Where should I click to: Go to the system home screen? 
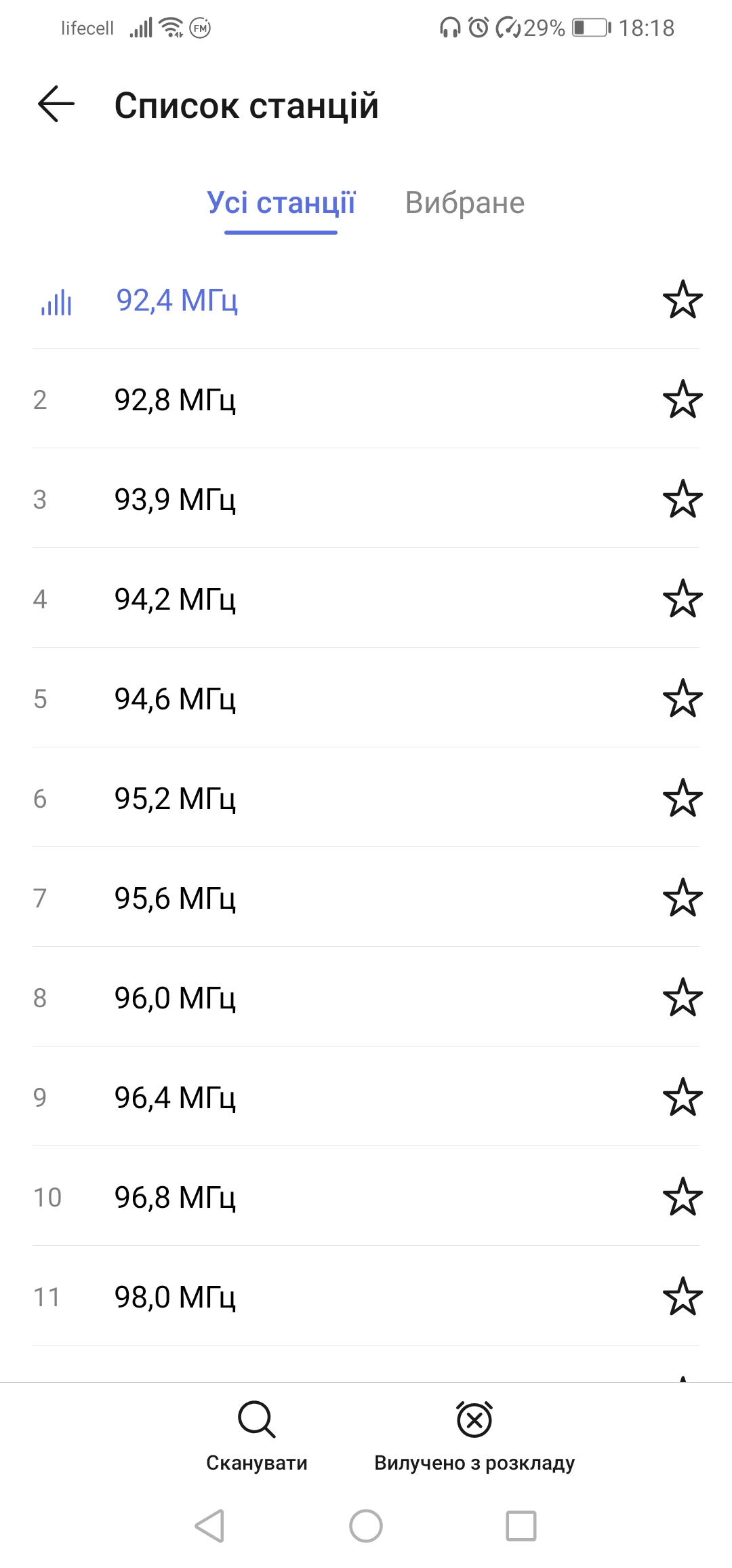(x=366, y=1526)
